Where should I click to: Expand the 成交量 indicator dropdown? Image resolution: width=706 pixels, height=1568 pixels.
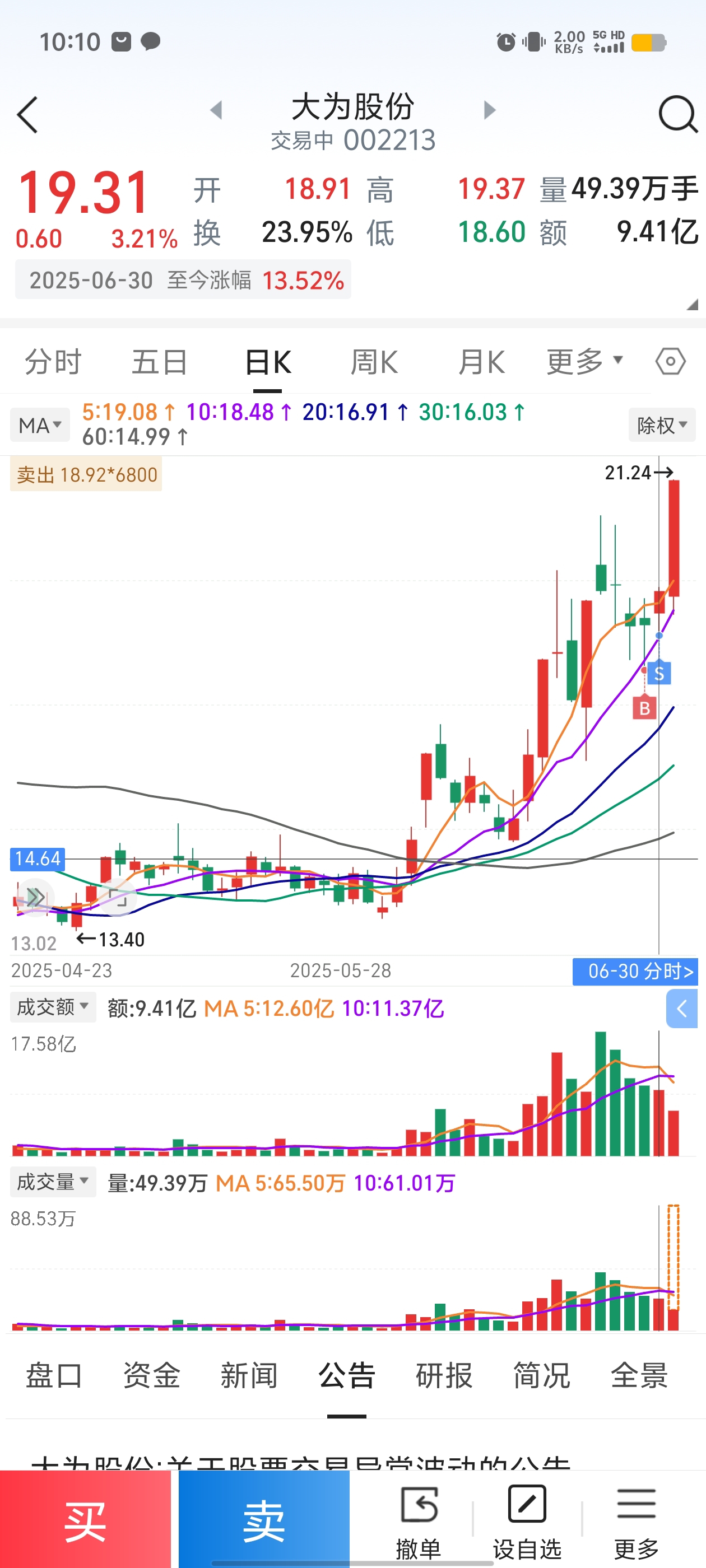53,1182
